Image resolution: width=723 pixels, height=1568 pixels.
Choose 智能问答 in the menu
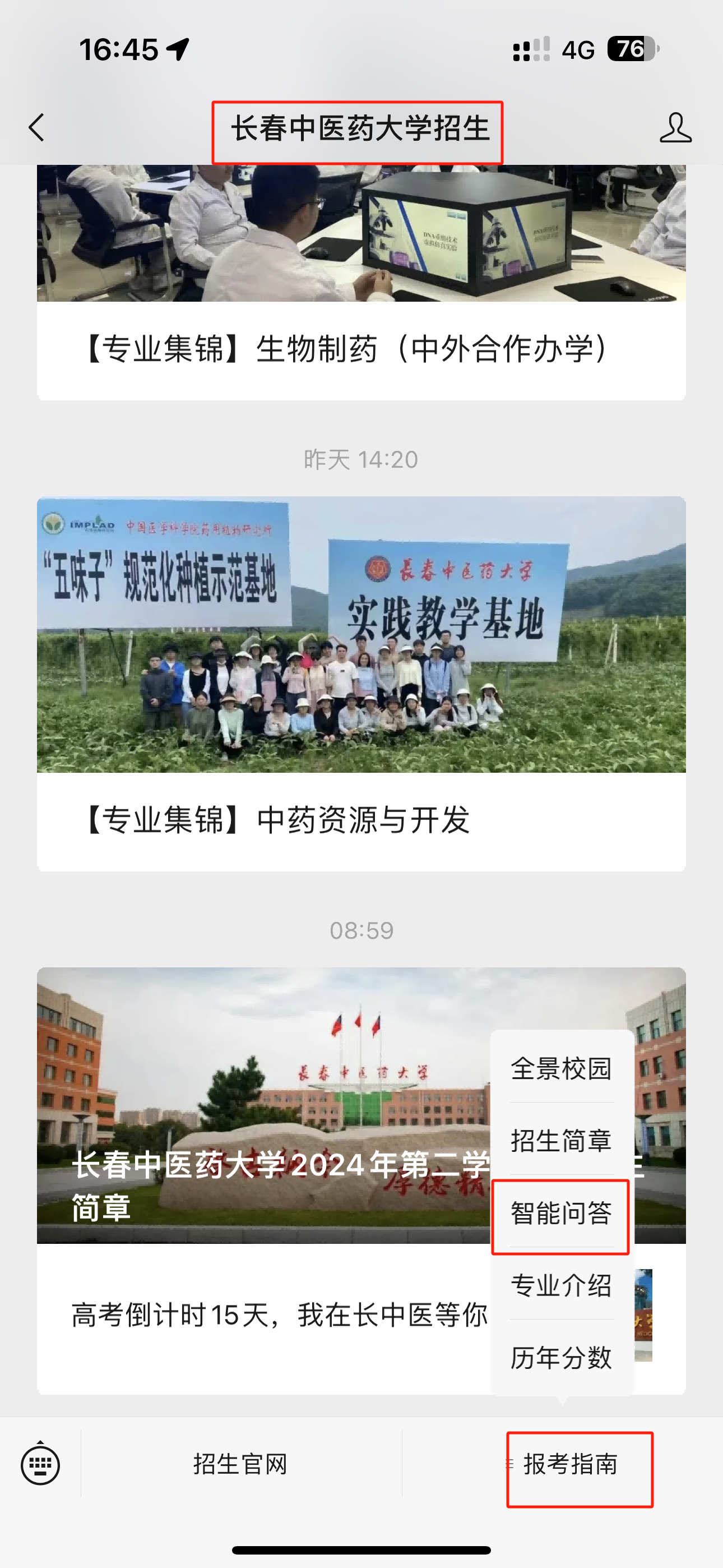(x=561, y=1213)
